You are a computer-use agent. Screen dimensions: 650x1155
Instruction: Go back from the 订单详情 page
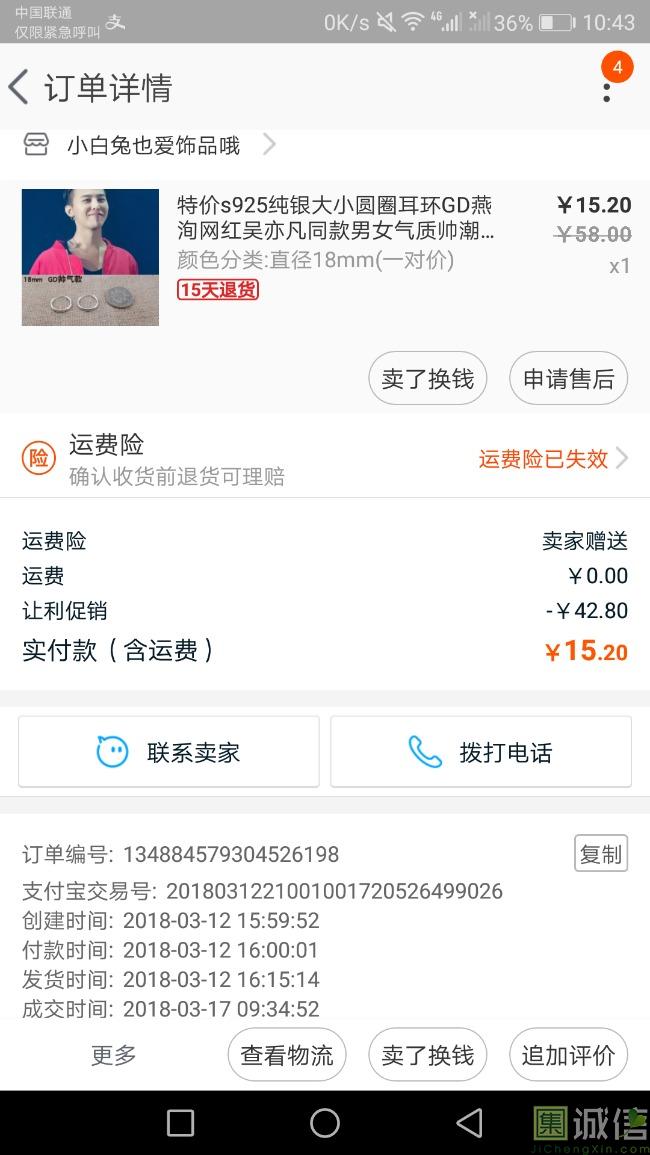click(20, 87)
